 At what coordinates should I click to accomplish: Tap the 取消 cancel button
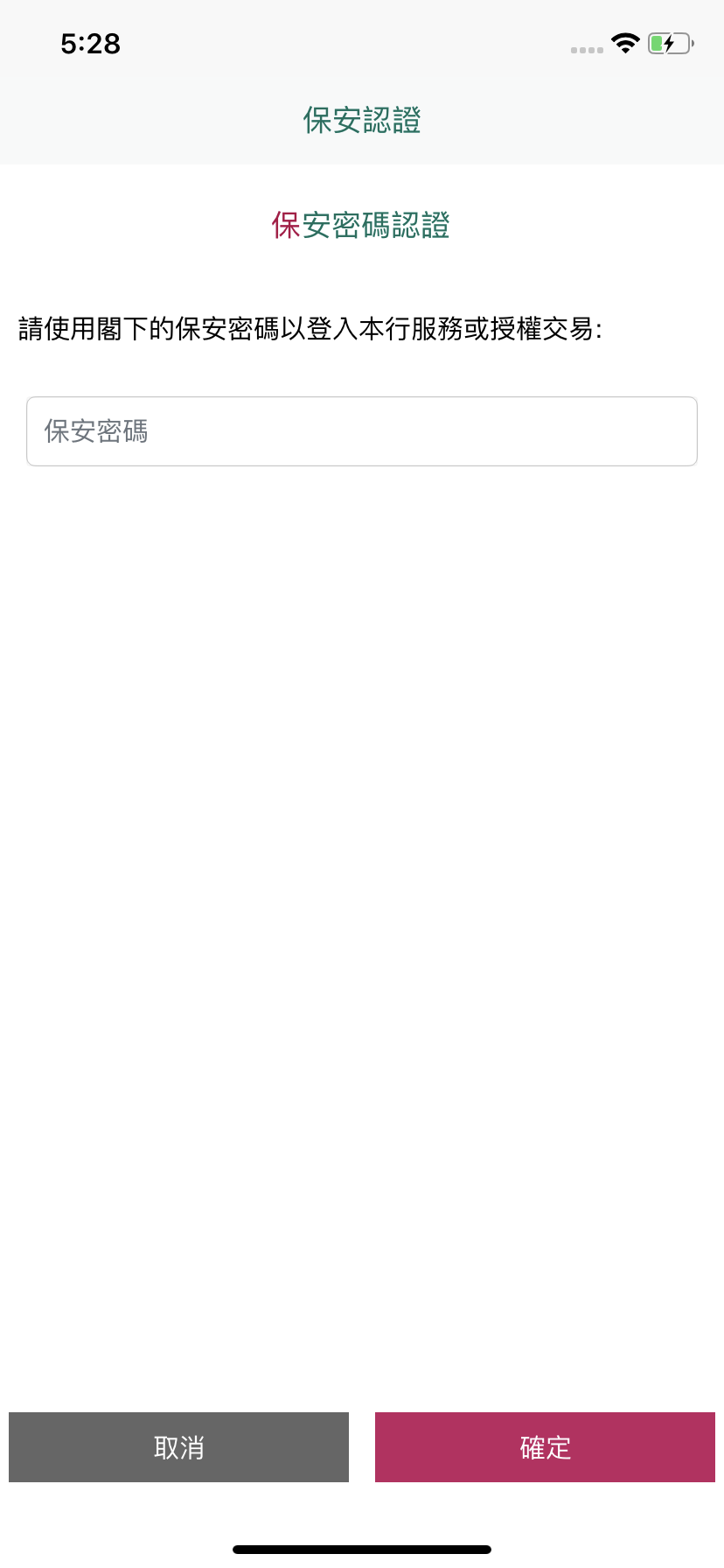[178, 1447]
